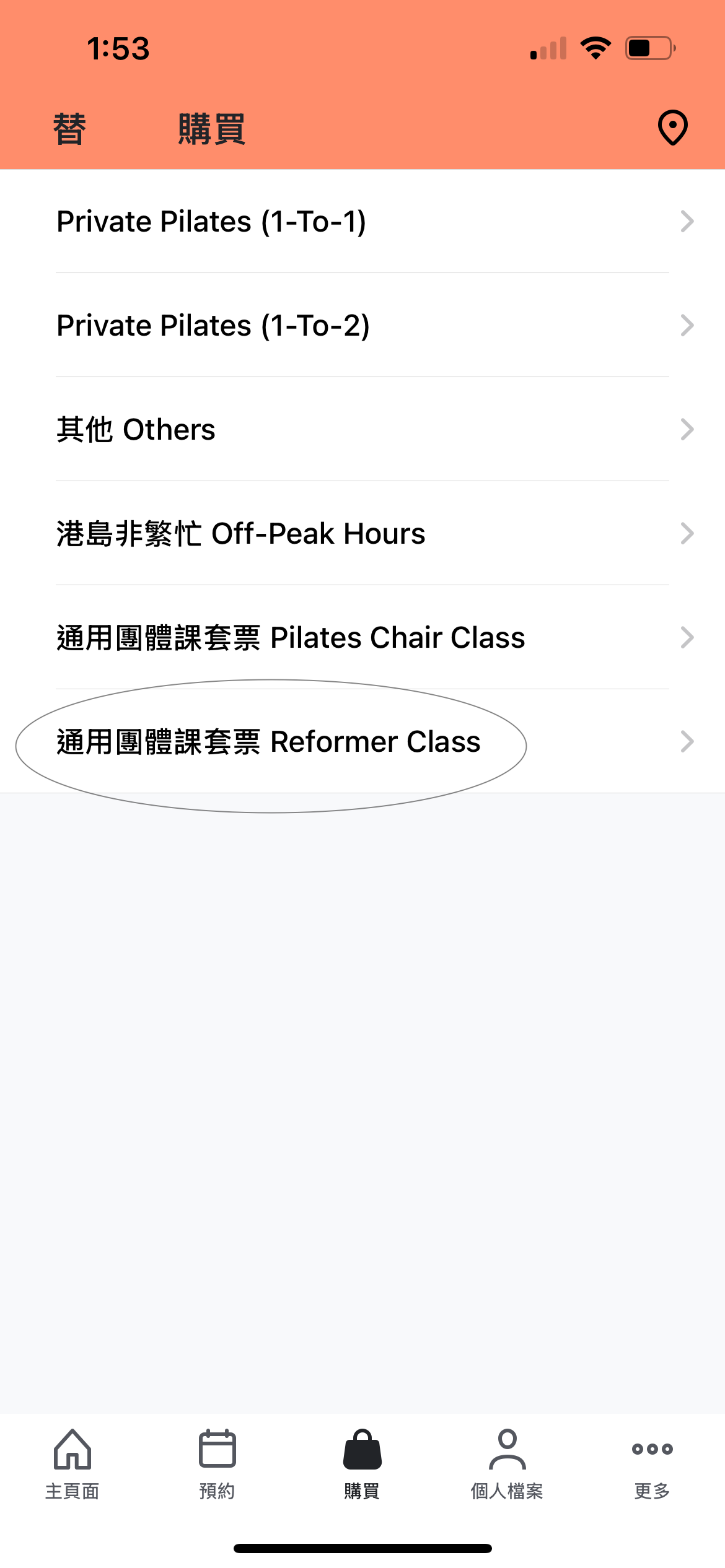Open the Pilates Chair Class packages

coord(362,638)
